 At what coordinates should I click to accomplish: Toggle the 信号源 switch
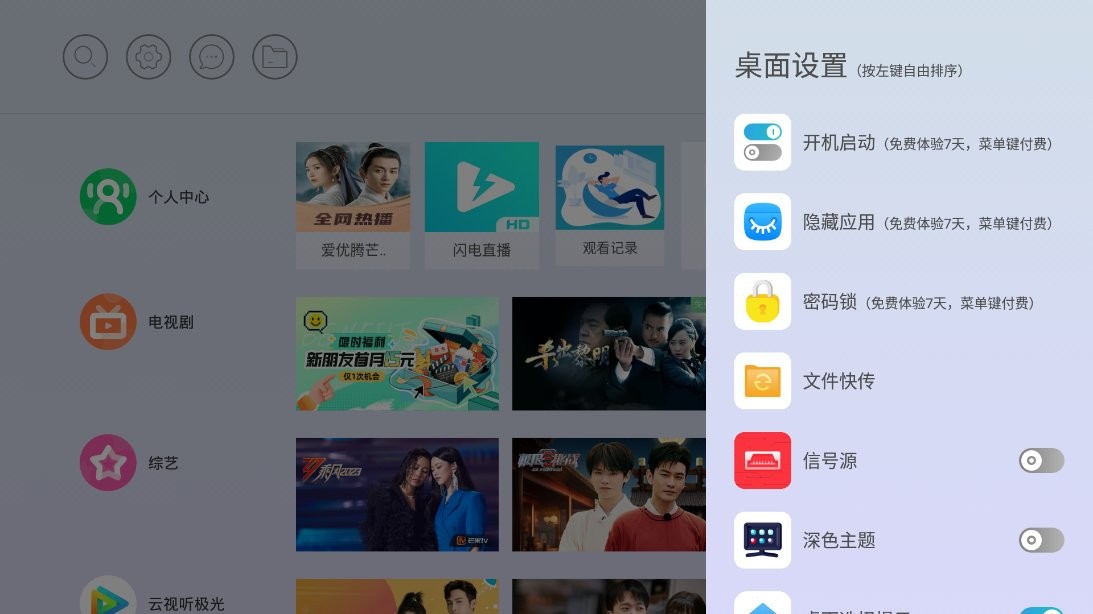[1041, 461]
